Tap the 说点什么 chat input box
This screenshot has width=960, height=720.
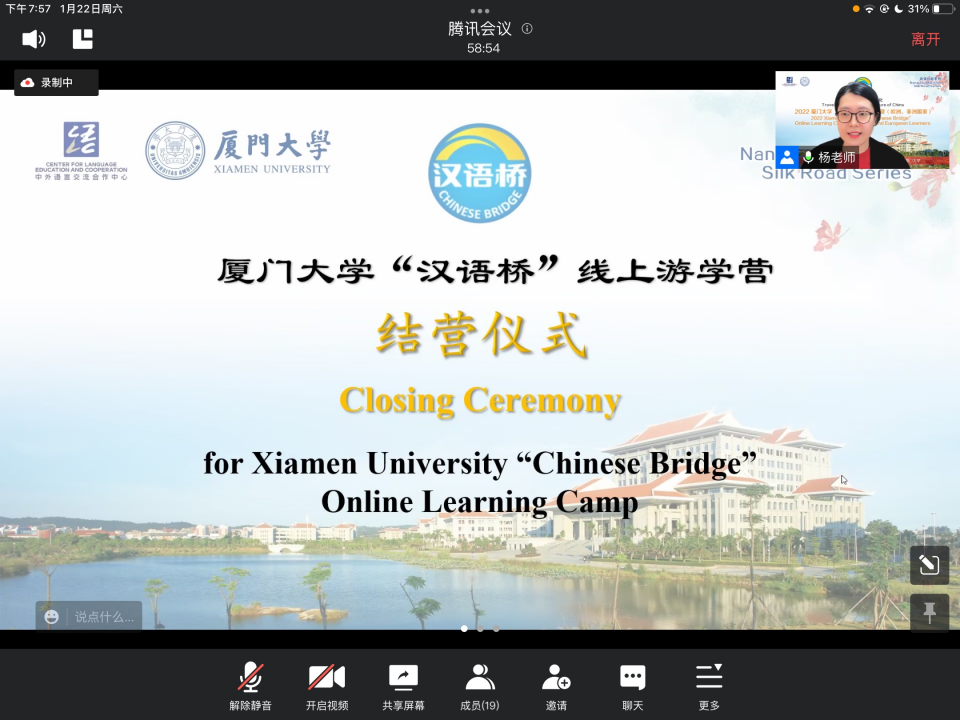(x=104, y=617)
